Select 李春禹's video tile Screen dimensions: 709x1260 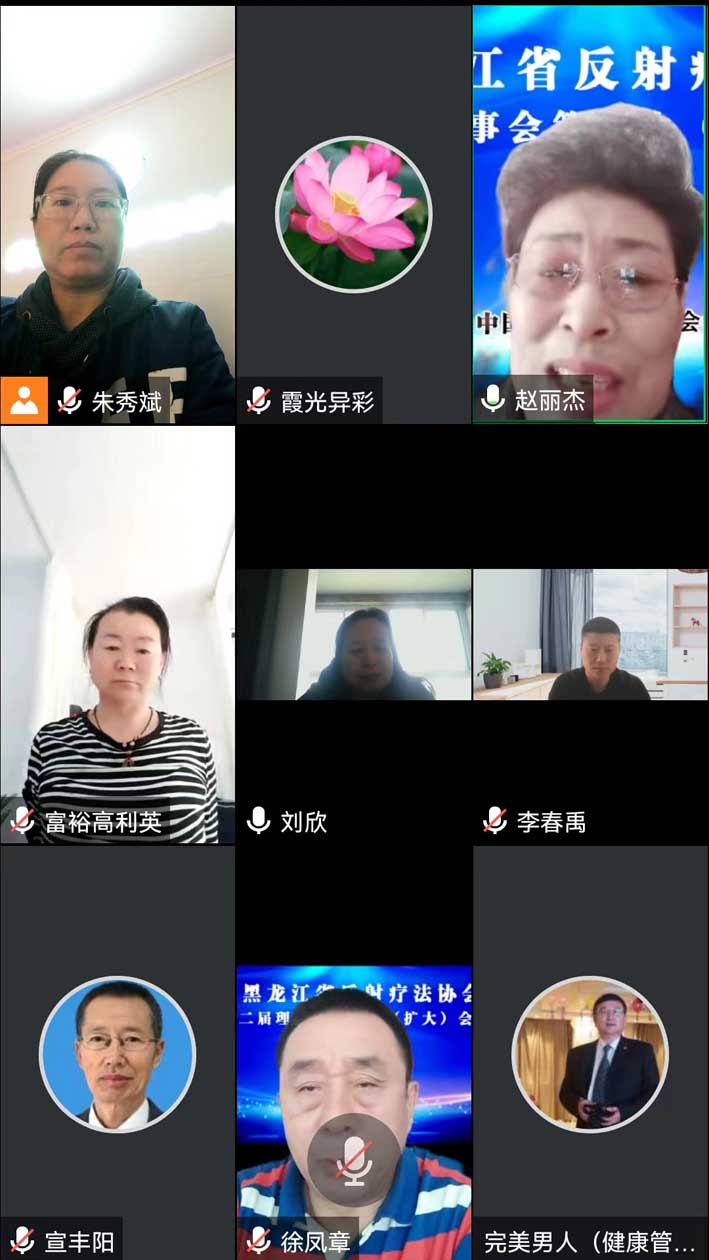(590, 635)
